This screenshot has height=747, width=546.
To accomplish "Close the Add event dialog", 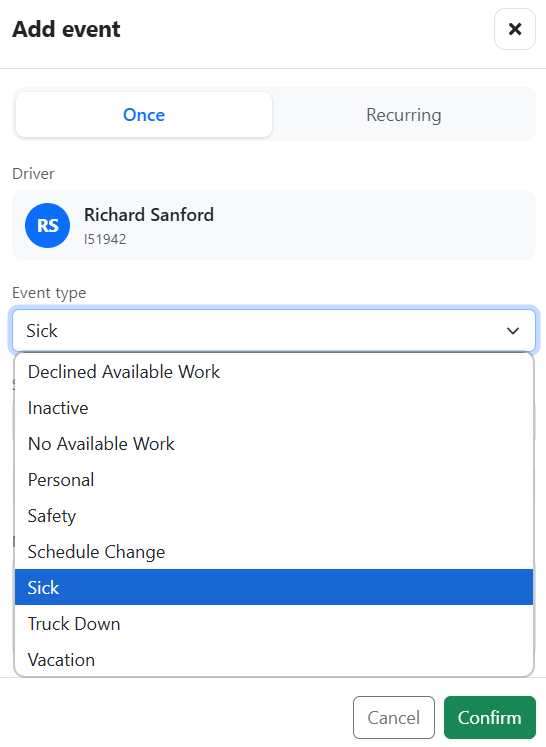I will pos(515,29).
